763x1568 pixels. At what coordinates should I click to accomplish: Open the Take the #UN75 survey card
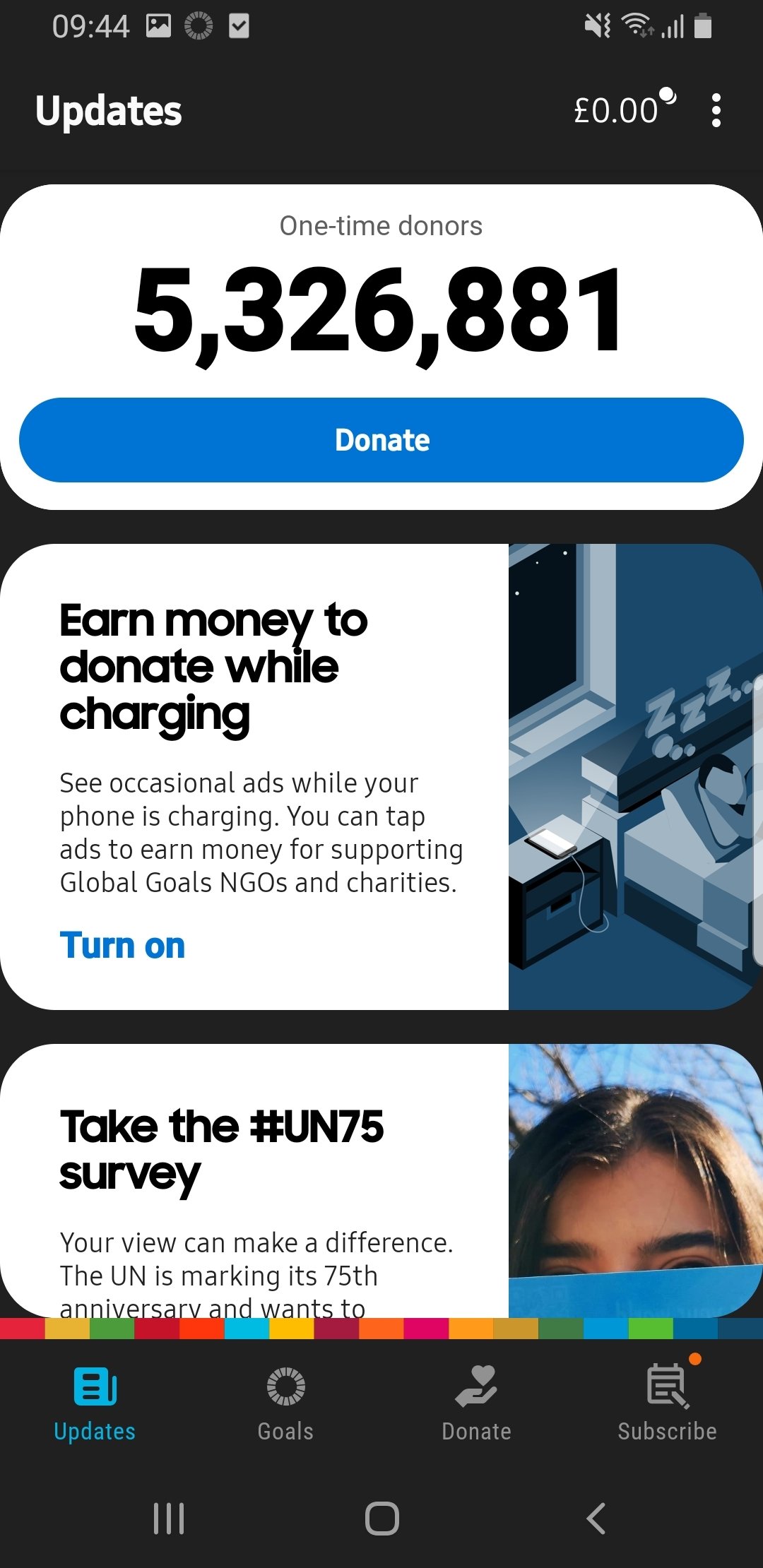[381, 1181]
